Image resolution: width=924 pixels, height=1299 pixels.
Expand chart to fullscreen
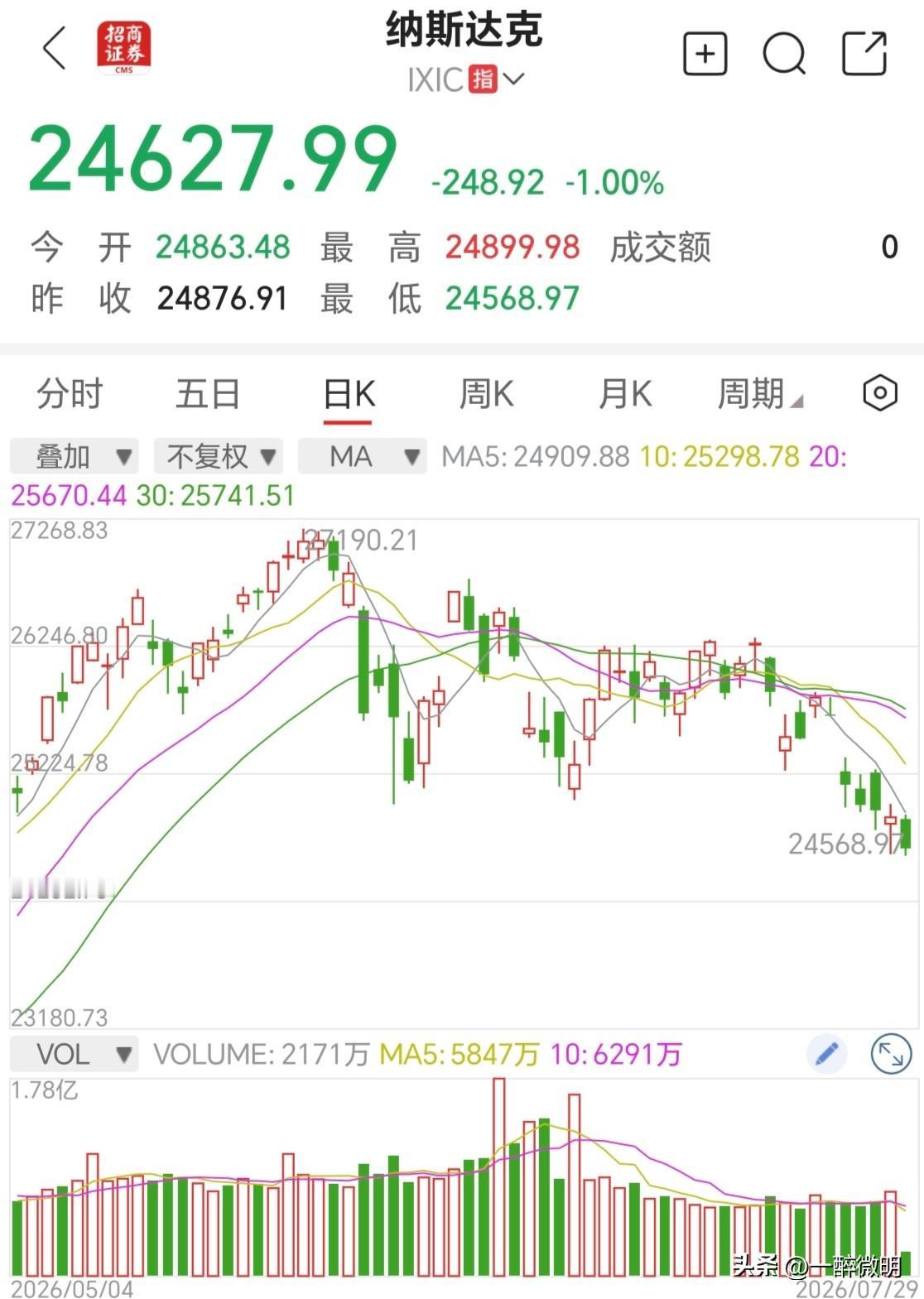pos(892,1054)
